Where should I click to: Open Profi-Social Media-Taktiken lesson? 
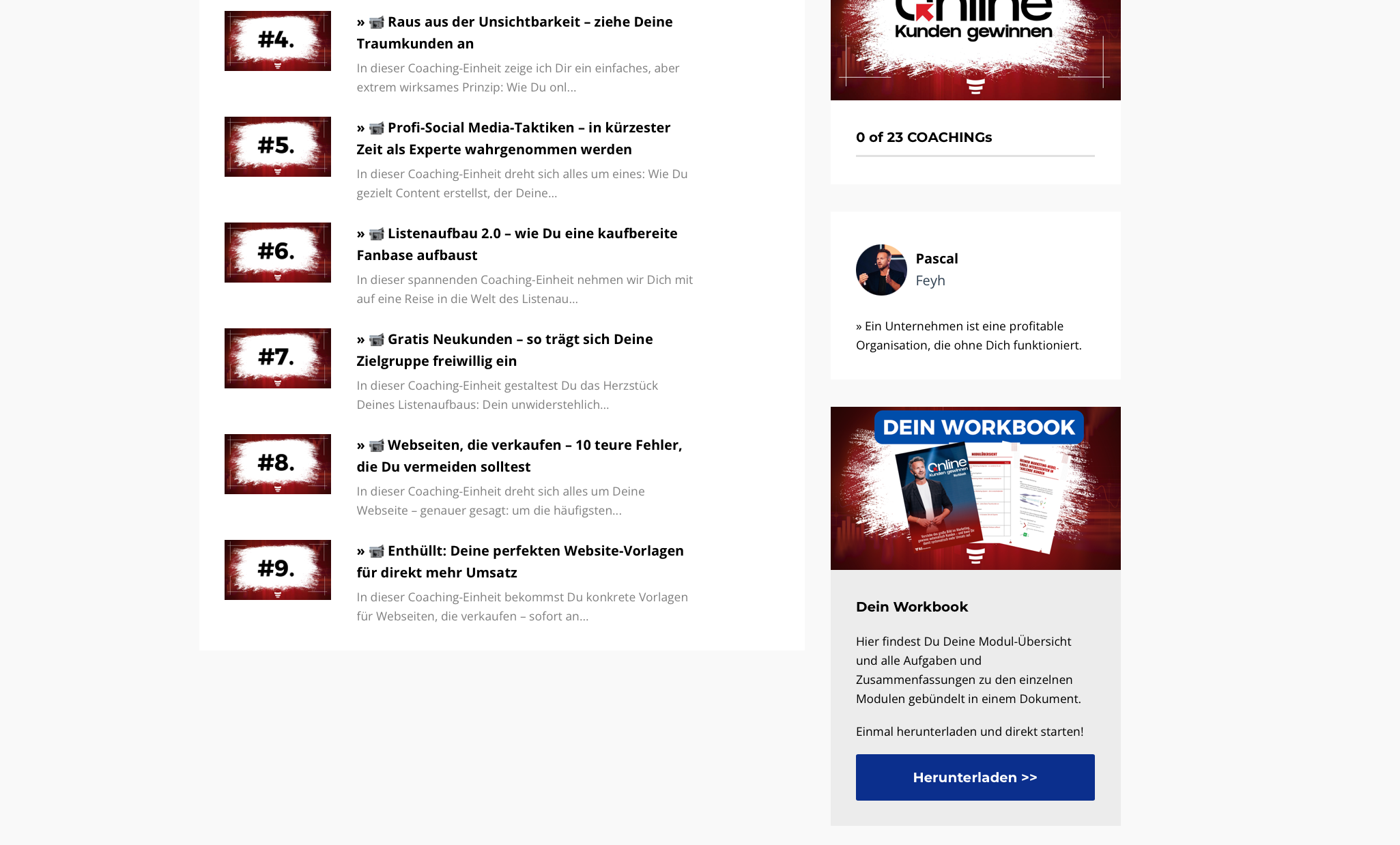pos(513,138)
